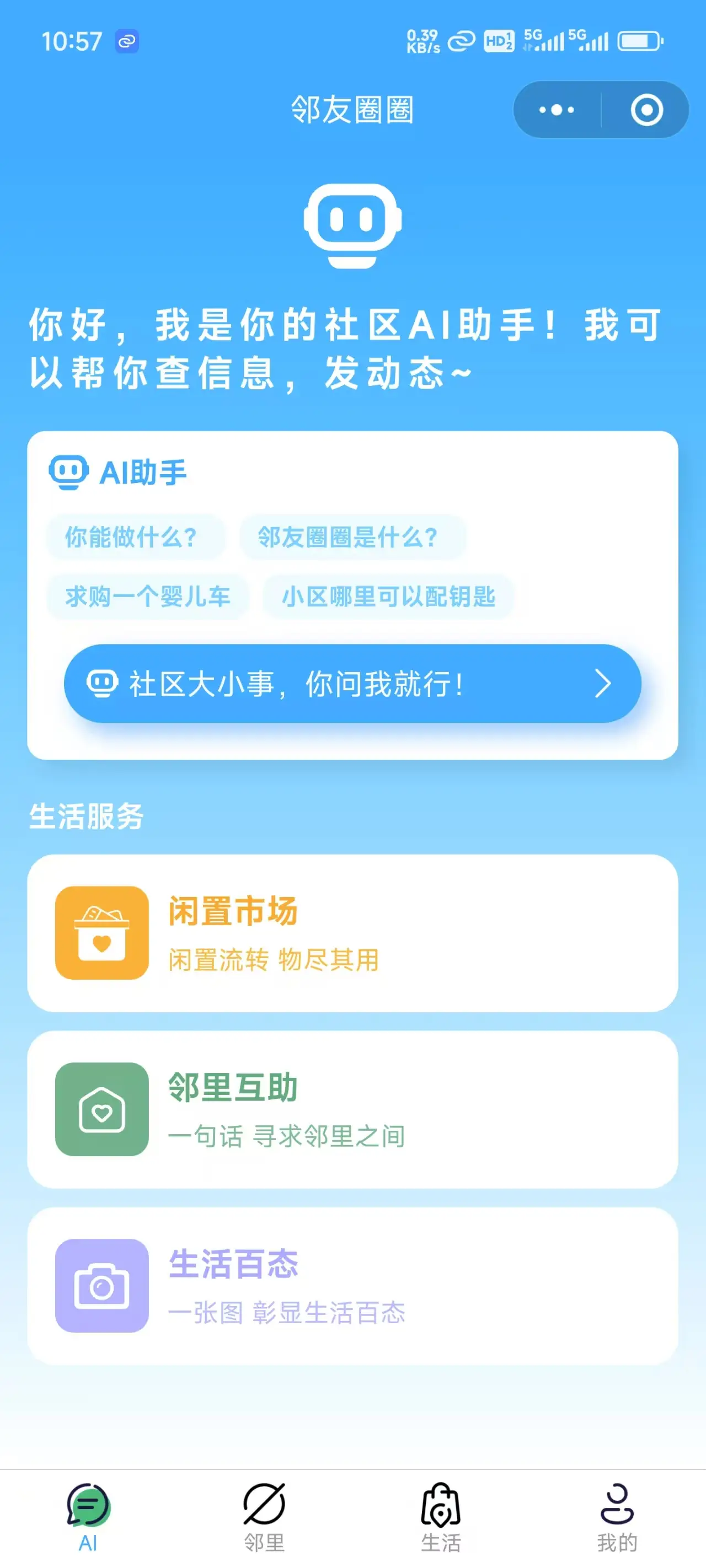Ask 邻友圈圈是什么? via the chip
Viewport: 706px width, 1568px height.
click(352, 537)
